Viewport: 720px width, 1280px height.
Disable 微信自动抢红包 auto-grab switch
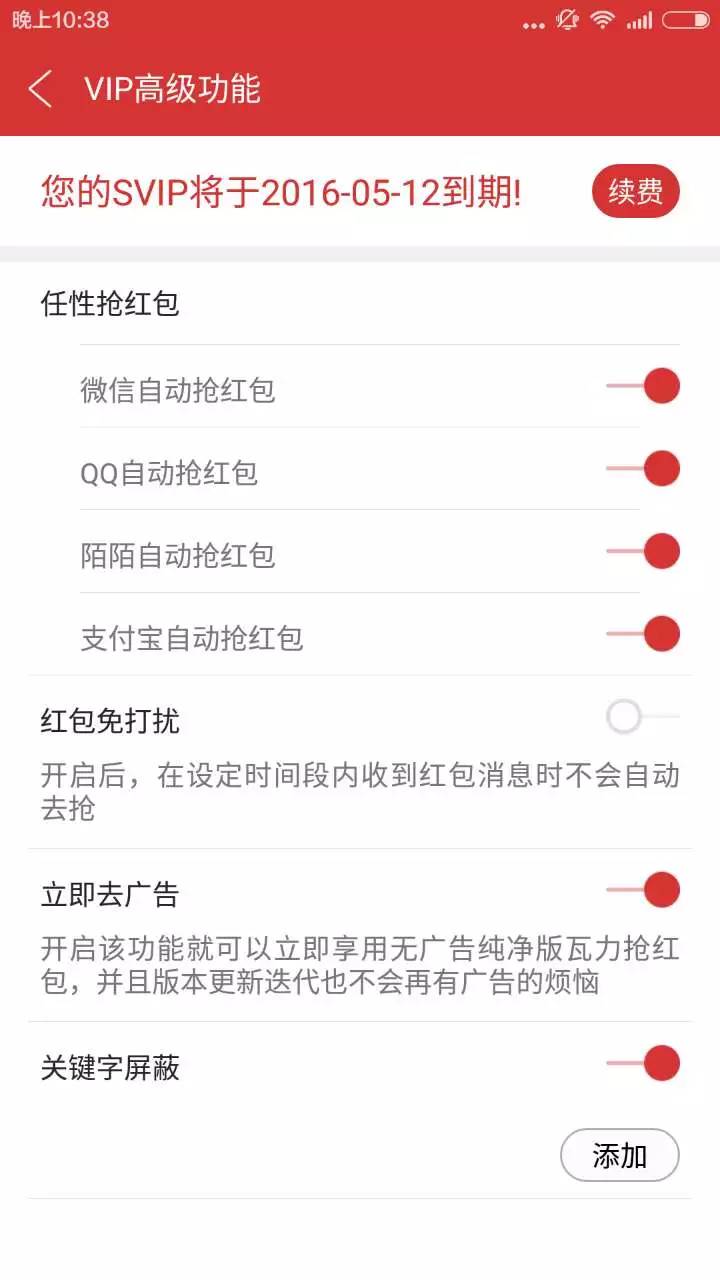[655, 384]
